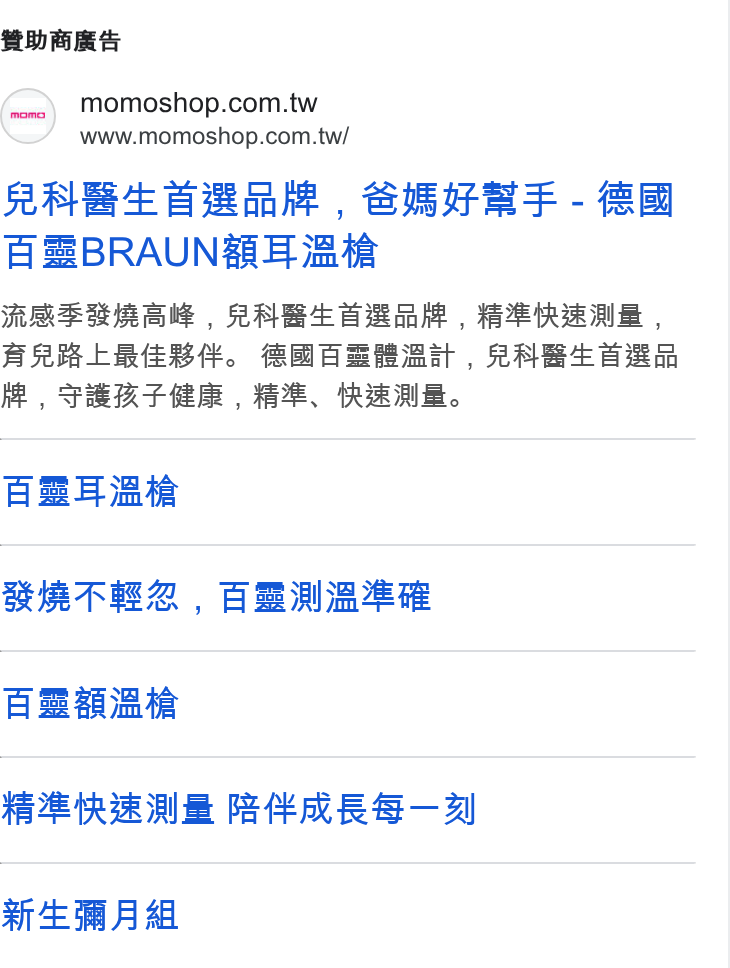The image size is (730, 968).
Task: Open 精準快速測量 陪伴成長每一刻 link
Action: 238,809
